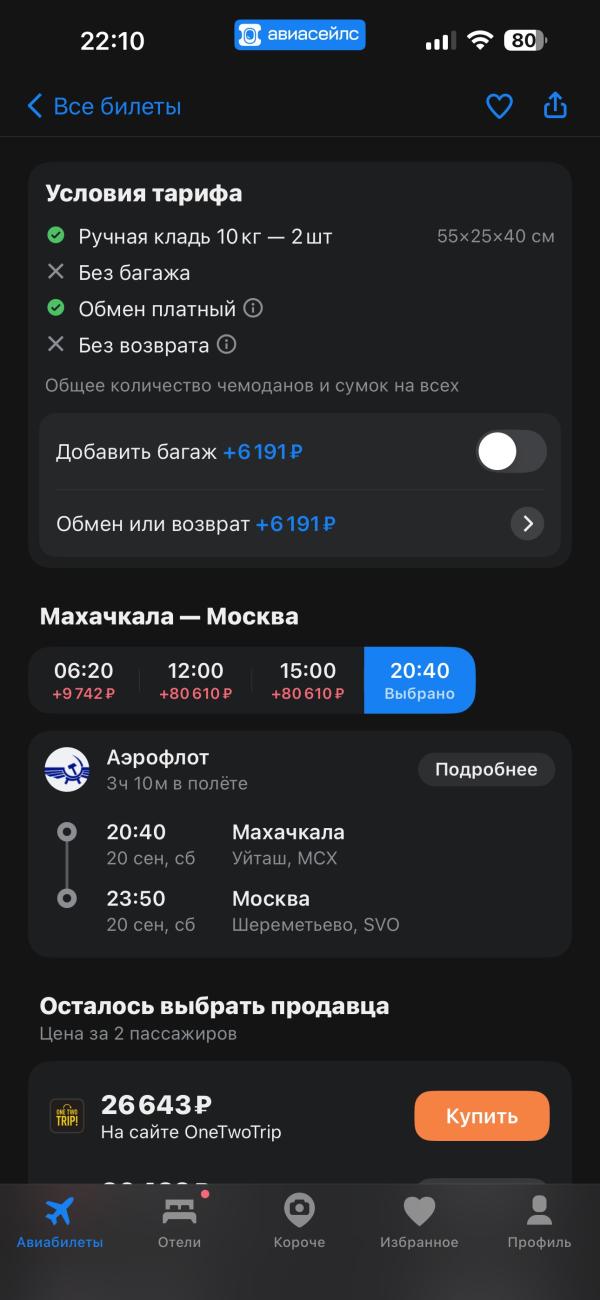
Task: Select the 06:20 departure time
Action: click(84, 680)
